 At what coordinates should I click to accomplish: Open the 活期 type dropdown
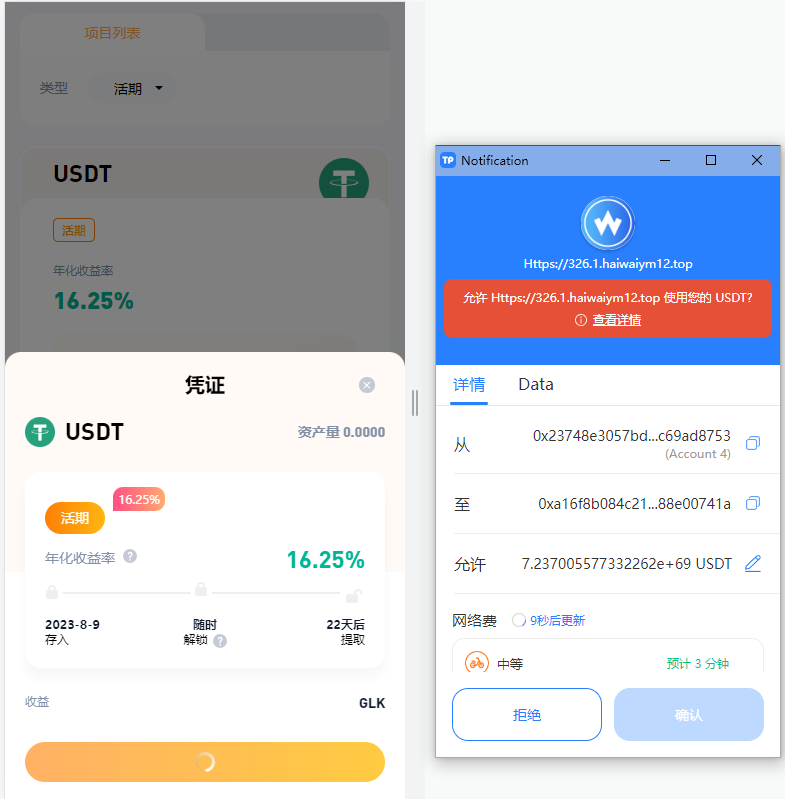pyautogui.click(x=137, y=88)
